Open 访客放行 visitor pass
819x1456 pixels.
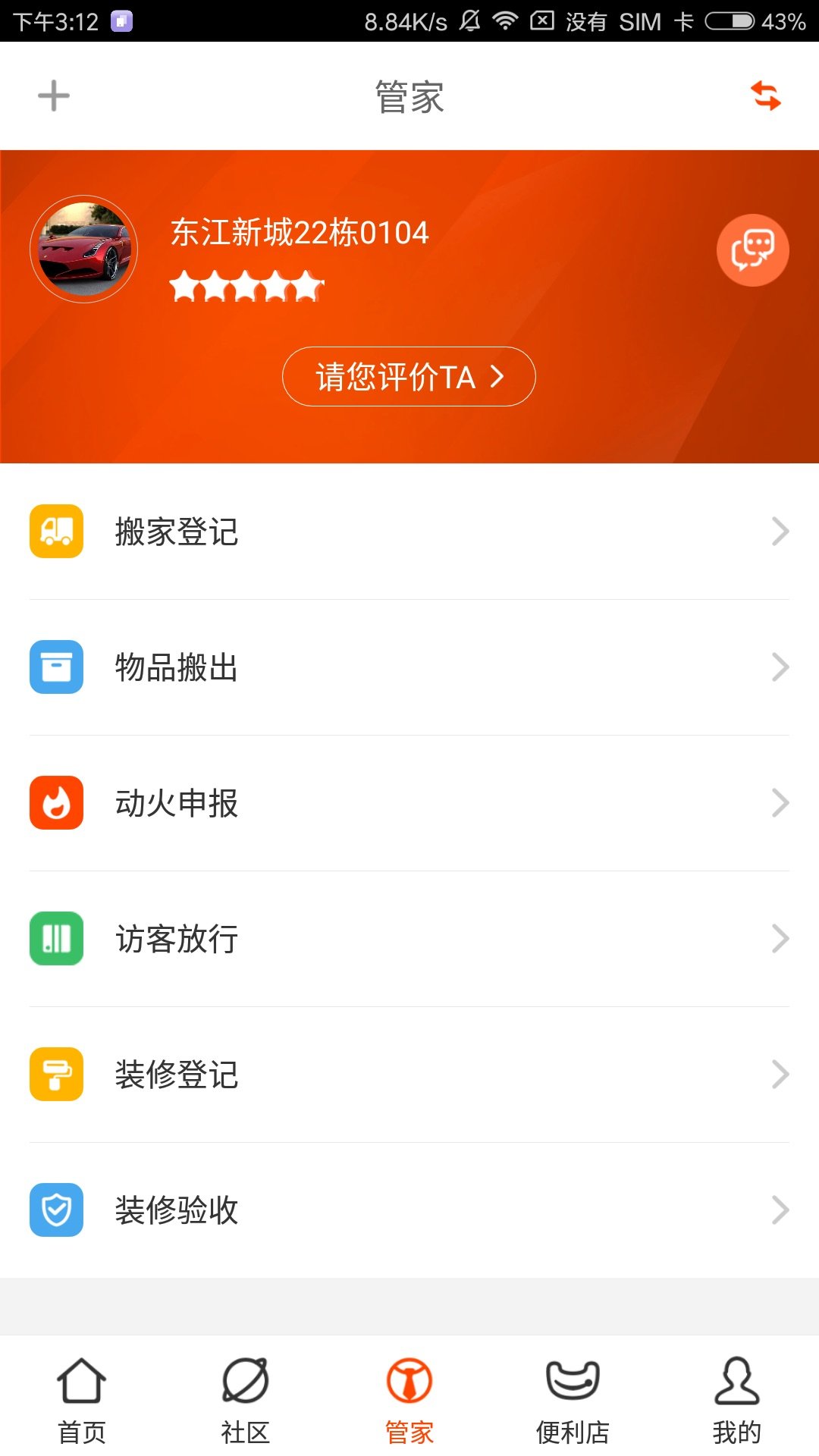pyautogui.click(x=409, y=939)
